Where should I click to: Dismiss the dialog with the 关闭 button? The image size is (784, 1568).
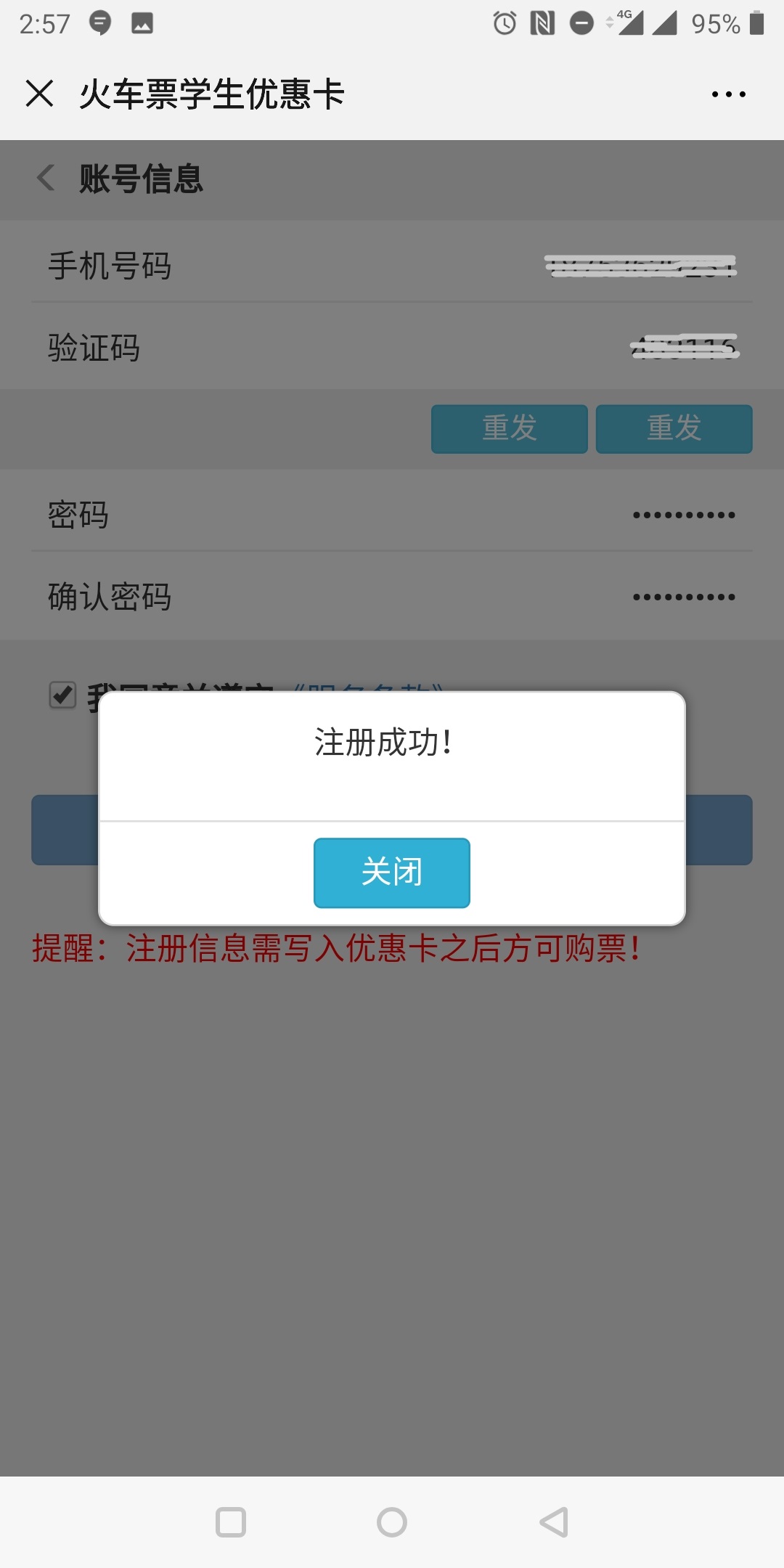392,873
